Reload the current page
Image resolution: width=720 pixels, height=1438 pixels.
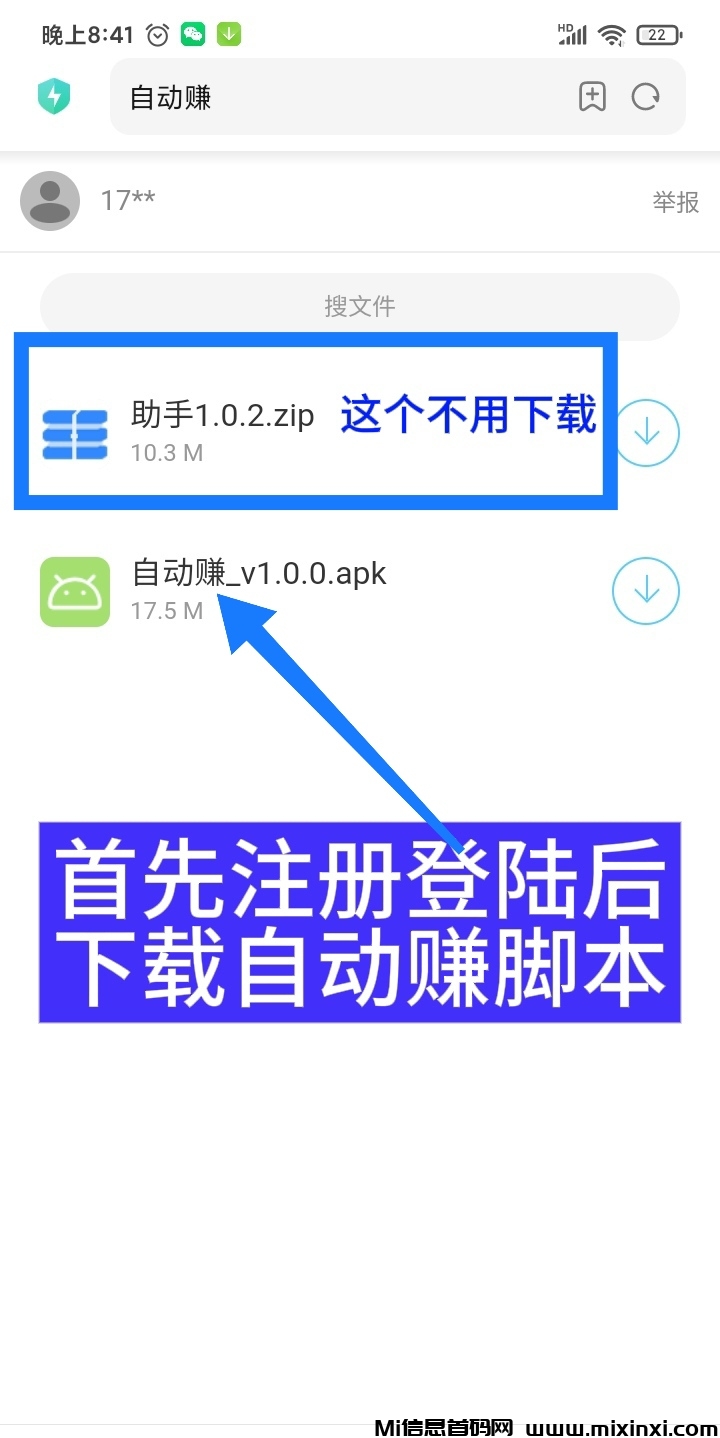(646, 97)
